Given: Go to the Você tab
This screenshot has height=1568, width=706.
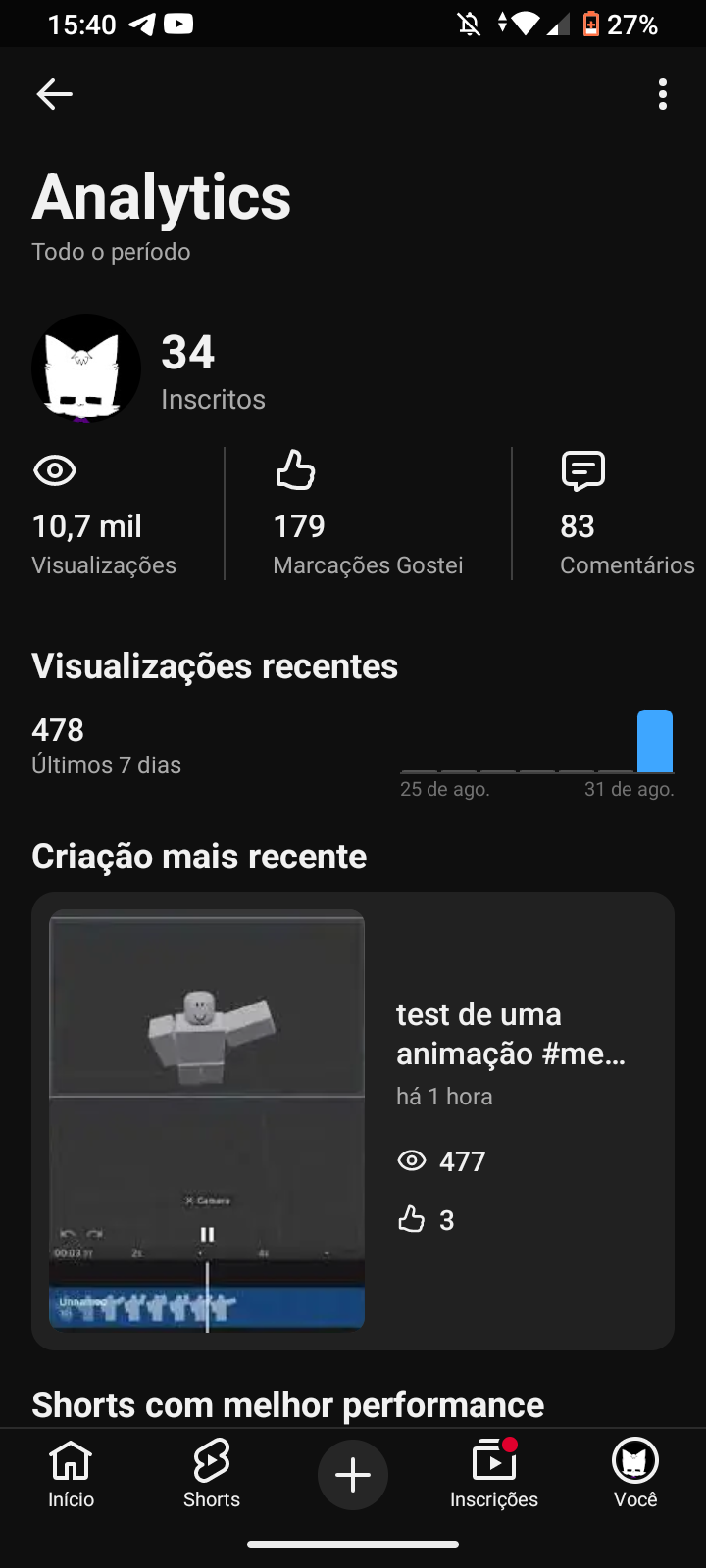Looking at the screenshot, I should coord(635,1475).
